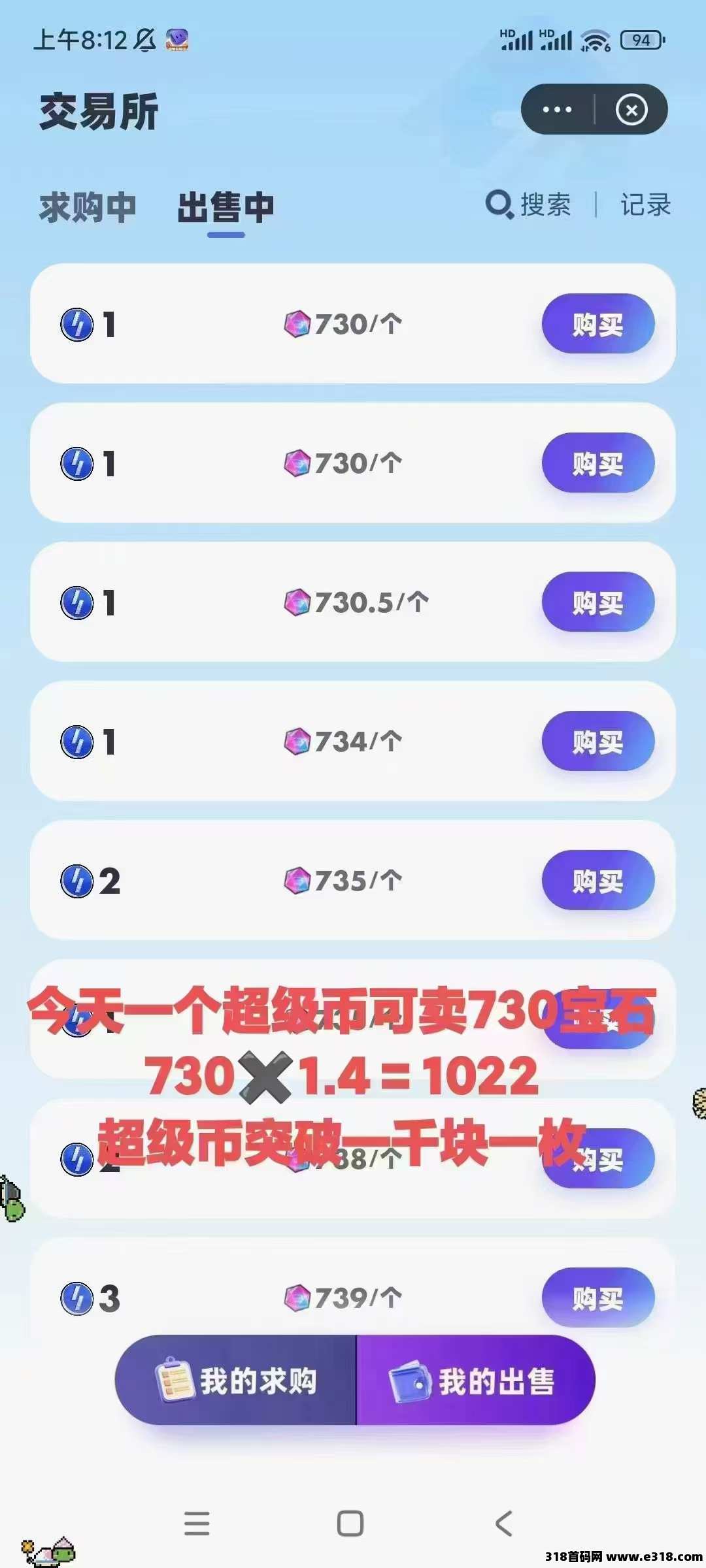Viewport: 706px width, 1568px height.
Task: Open the mini program's three-dot menu
Action: (557, 110)
